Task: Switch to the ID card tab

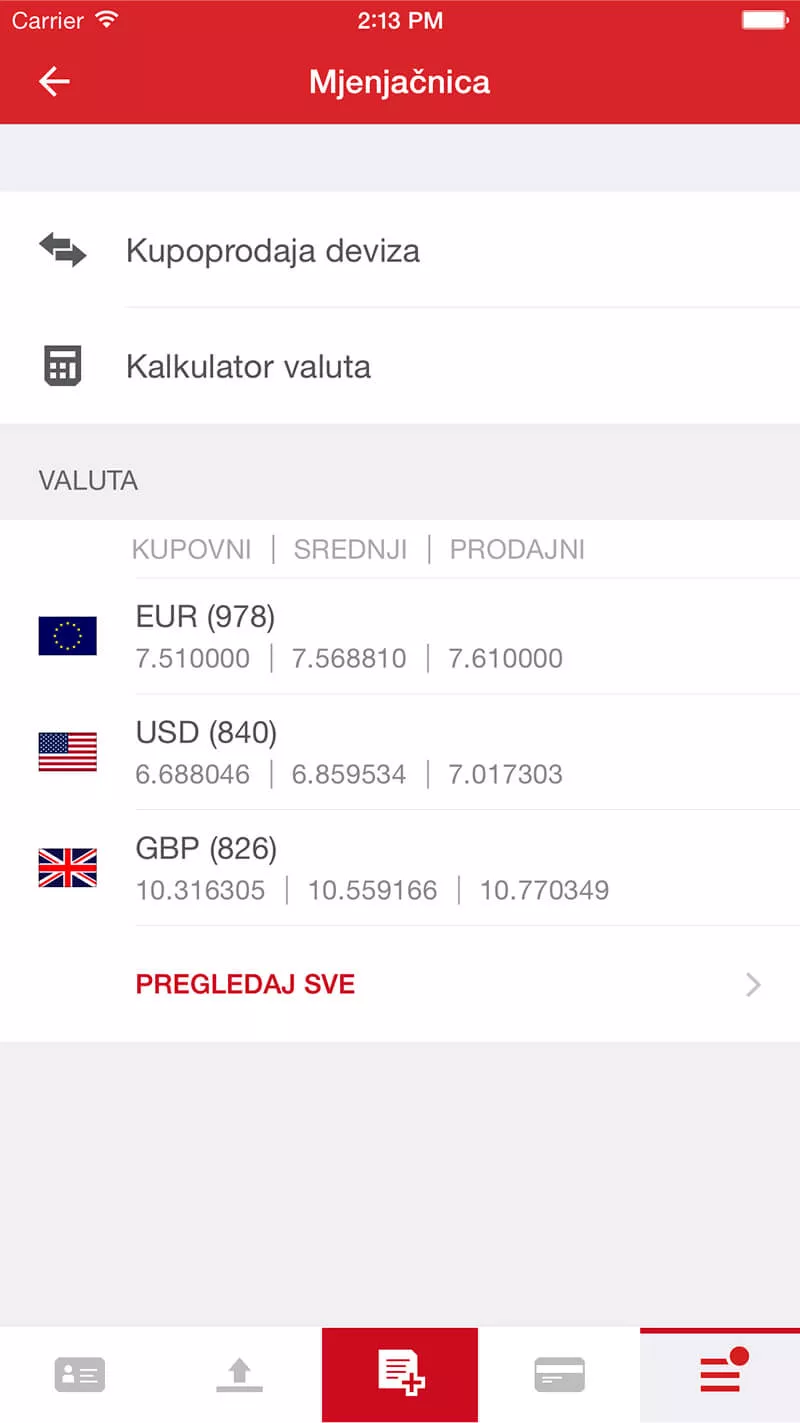Action: (x=80, y=1375)
